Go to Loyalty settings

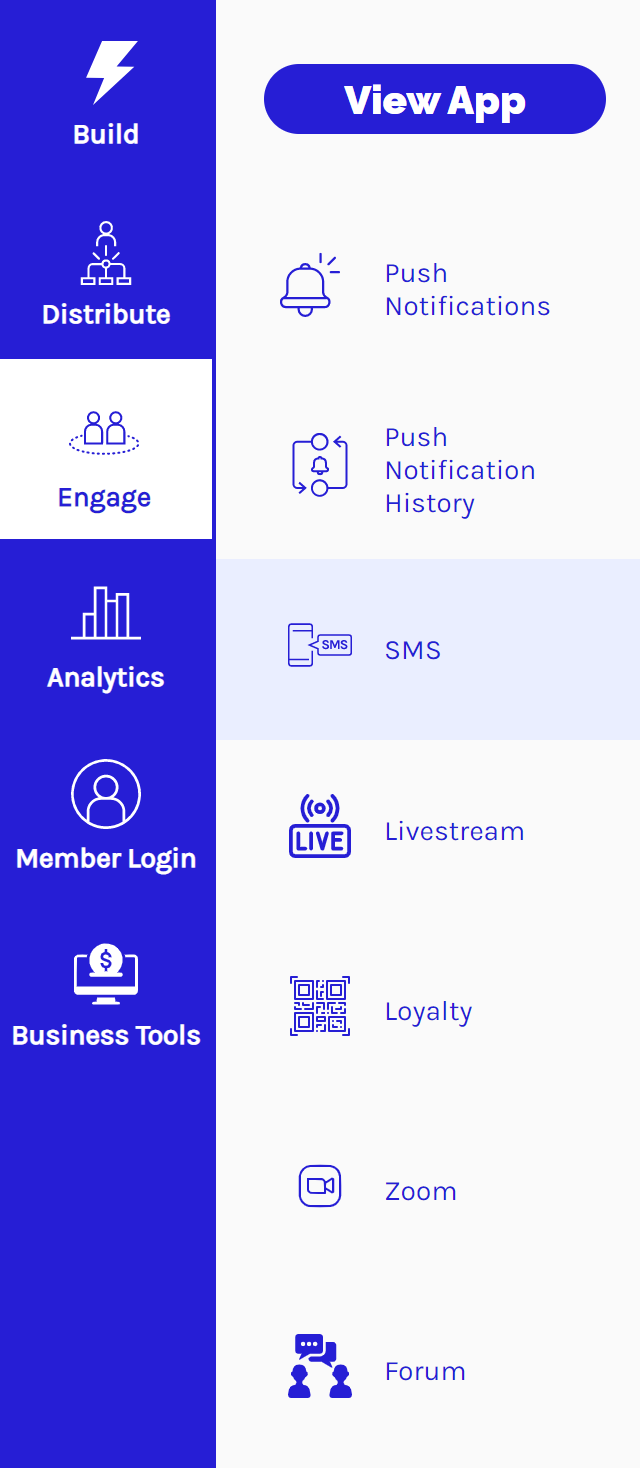pos(427,1011)
